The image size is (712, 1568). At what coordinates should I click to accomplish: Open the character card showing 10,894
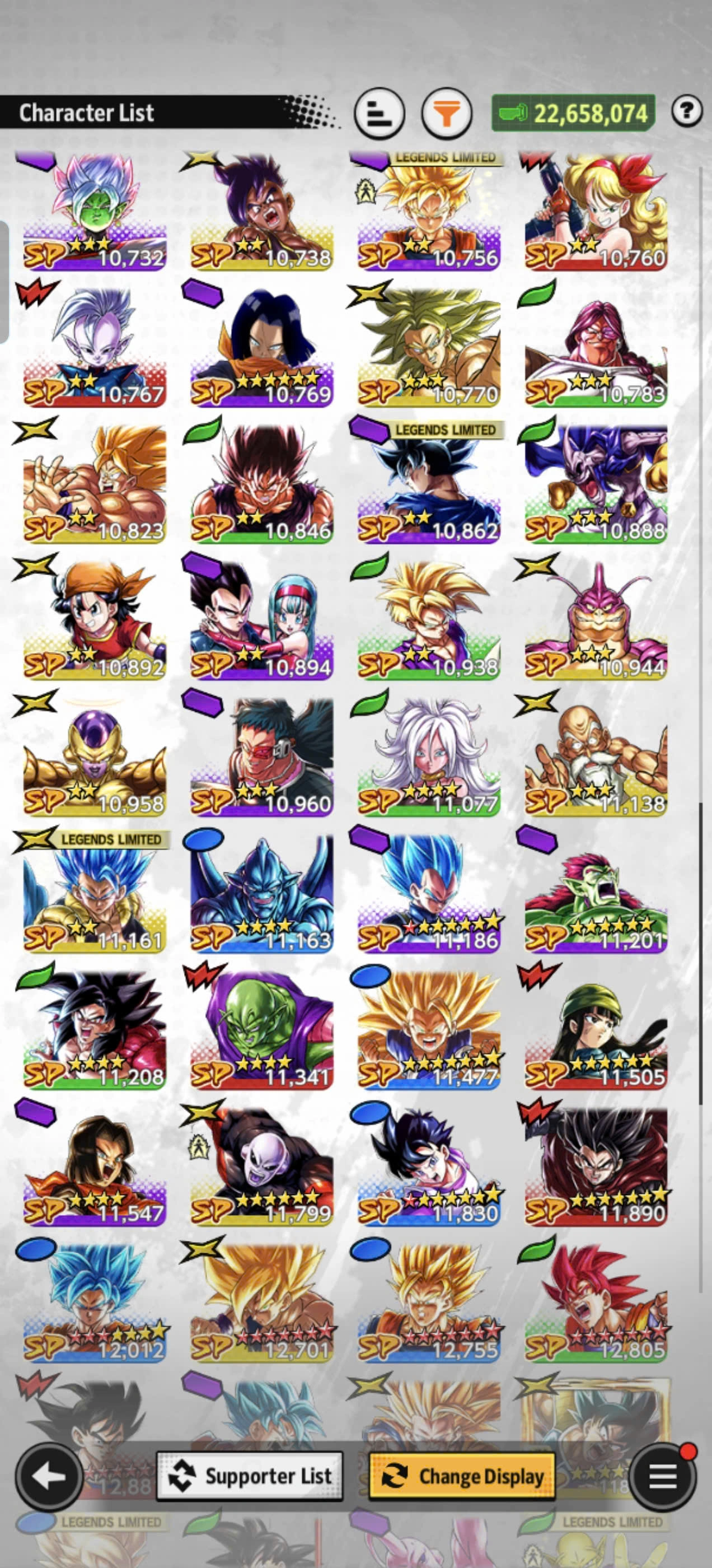click(x=261, y=621)
